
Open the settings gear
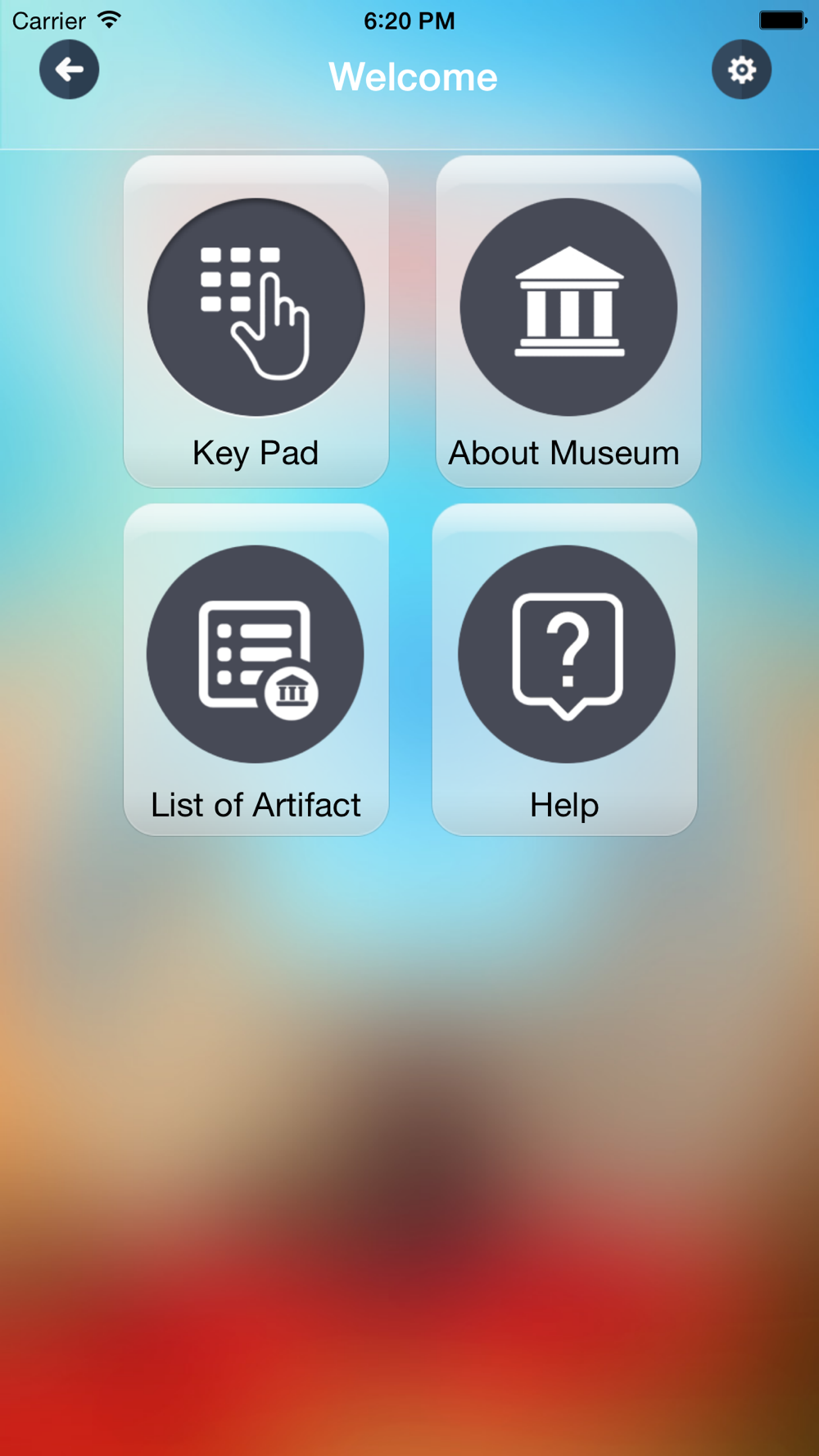coord(741,70)
